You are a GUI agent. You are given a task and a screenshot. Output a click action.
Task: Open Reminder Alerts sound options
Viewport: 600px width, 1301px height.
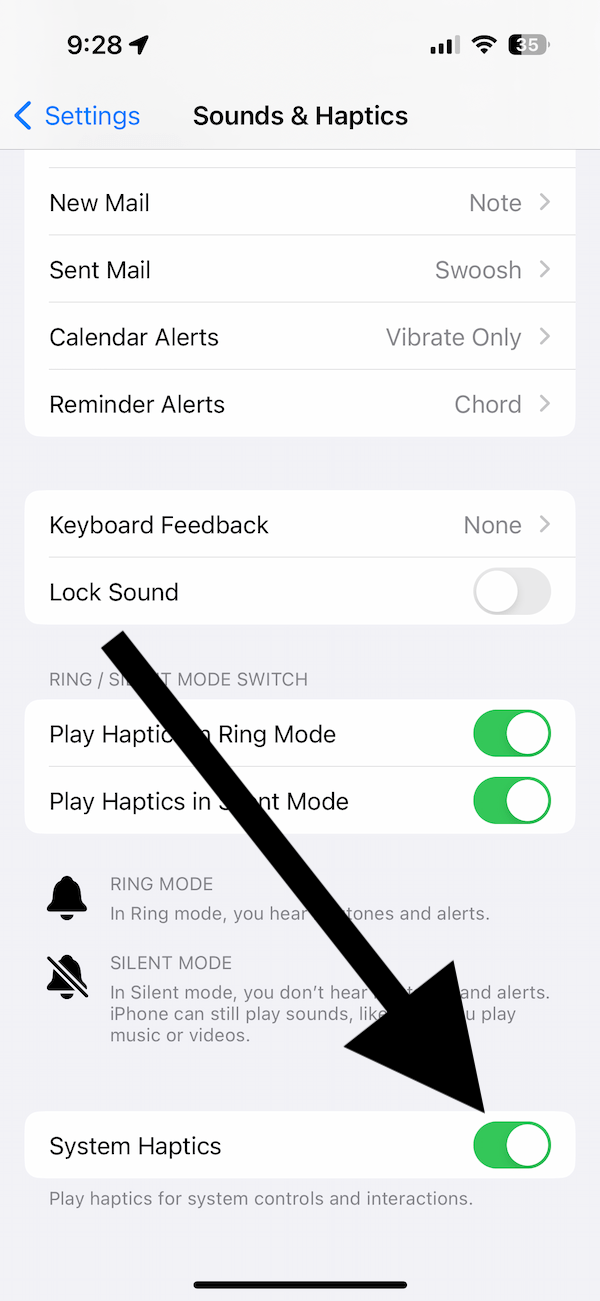(300, 404)
